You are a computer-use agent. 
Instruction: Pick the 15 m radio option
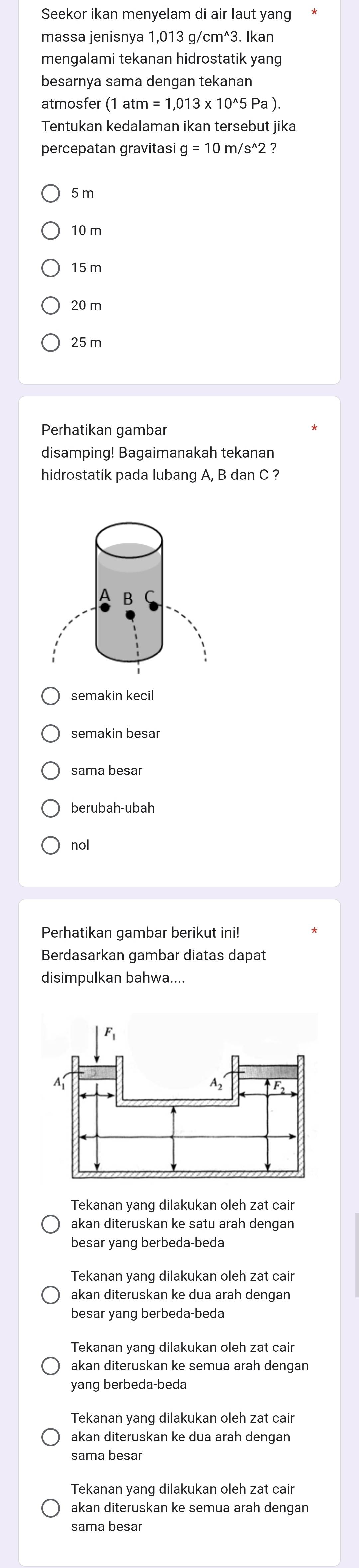51,268
